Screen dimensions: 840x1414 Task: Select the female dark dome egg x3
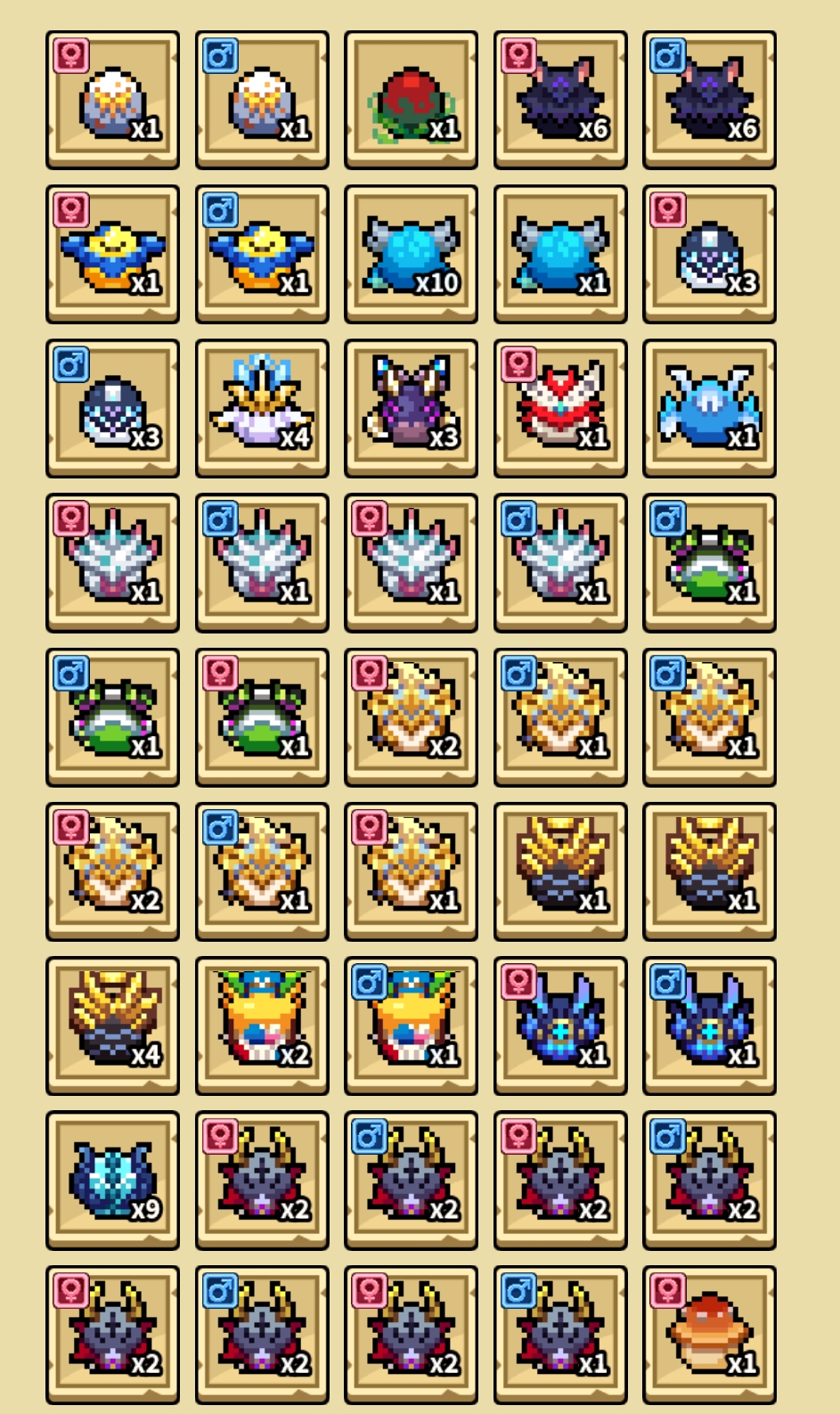tap(709, 254)
